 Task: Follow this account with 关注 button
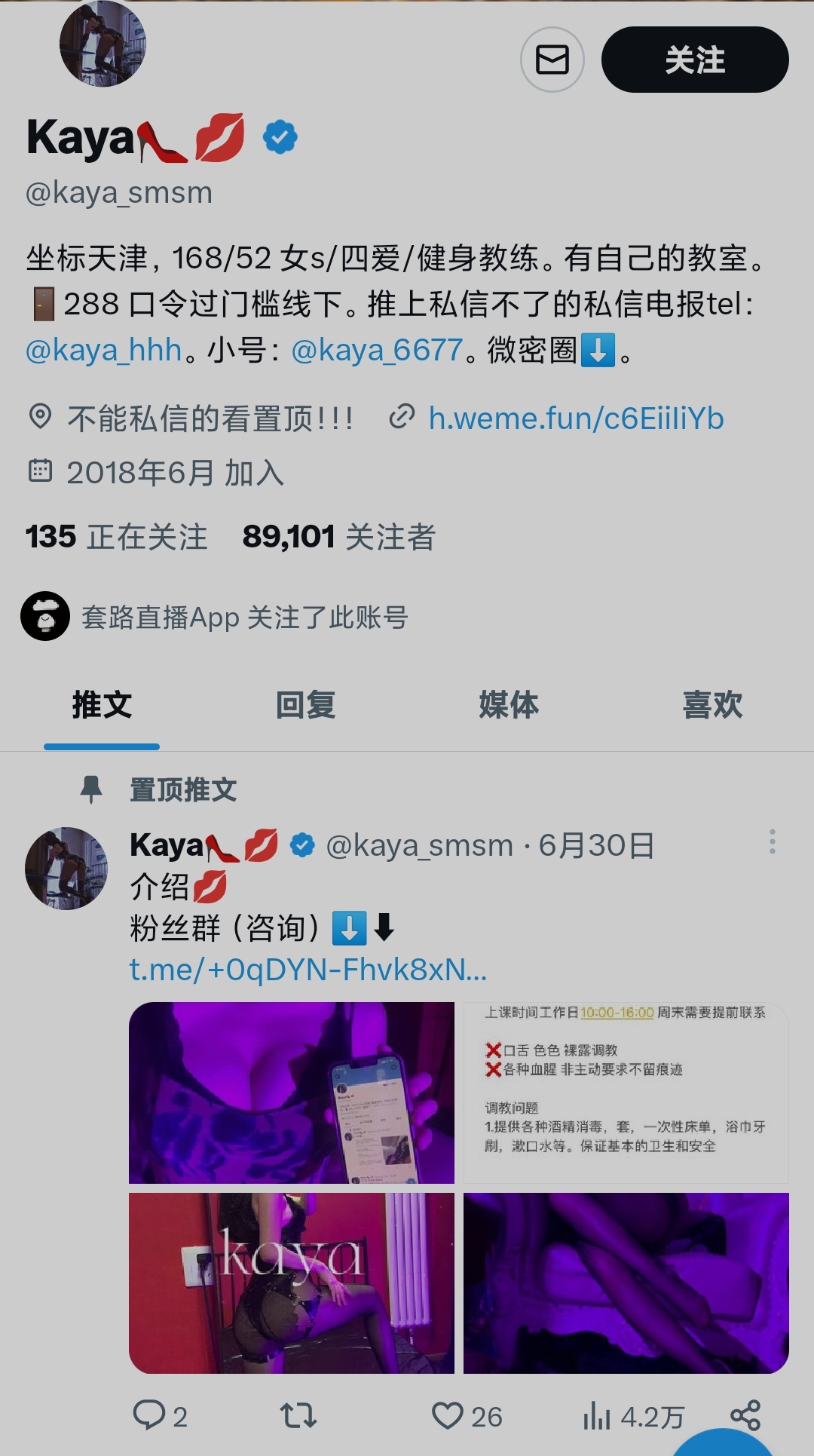point(694,60)
